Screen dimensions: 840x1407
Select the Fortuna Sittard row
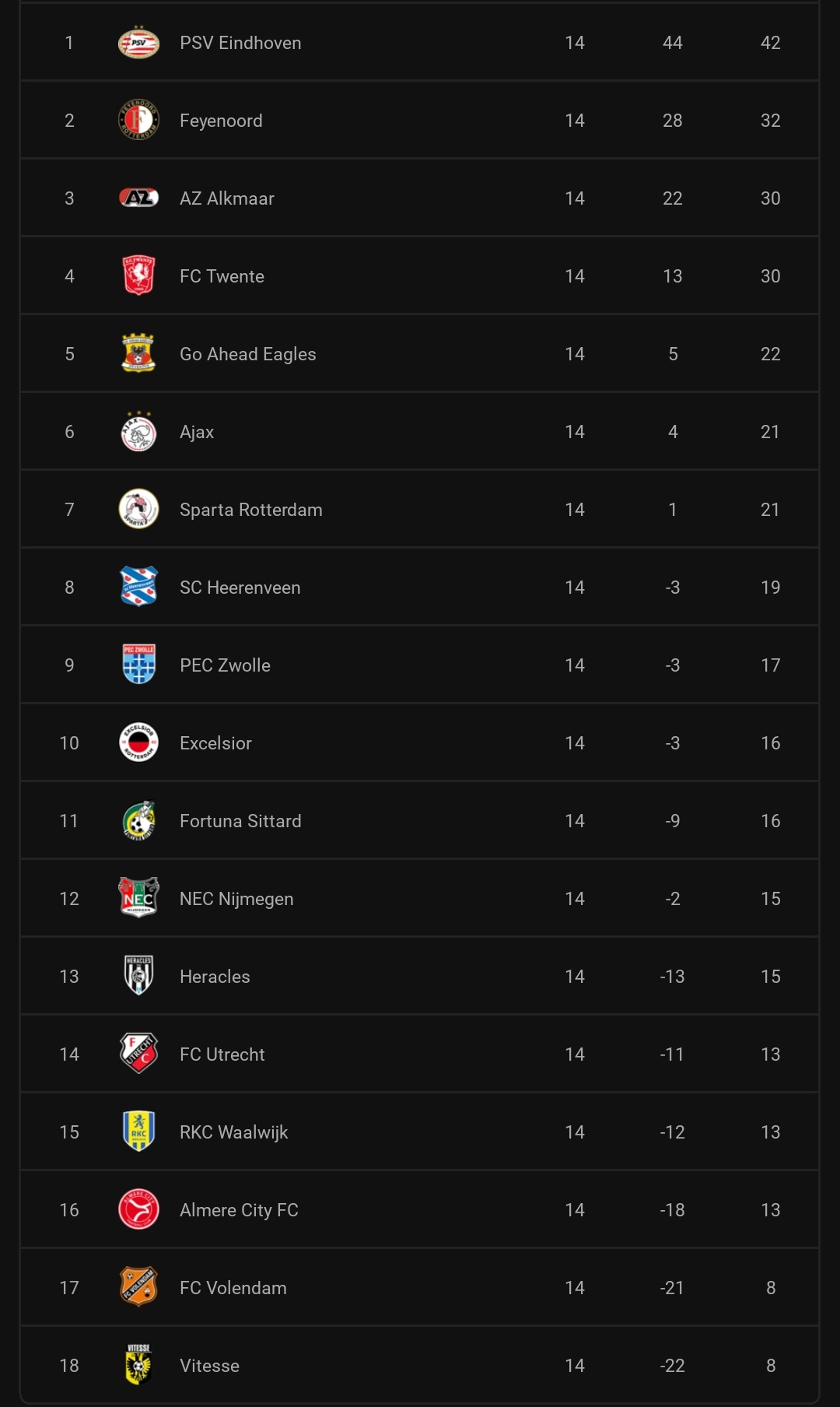(419, 821)
